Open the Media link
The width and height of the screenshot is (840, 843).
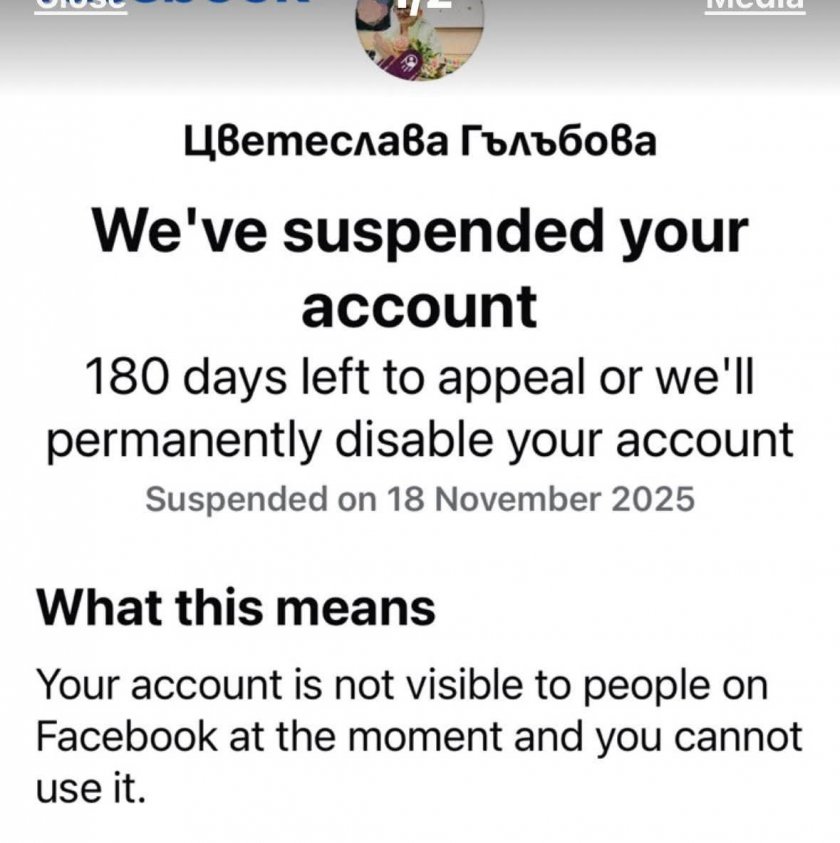(755, 4)
